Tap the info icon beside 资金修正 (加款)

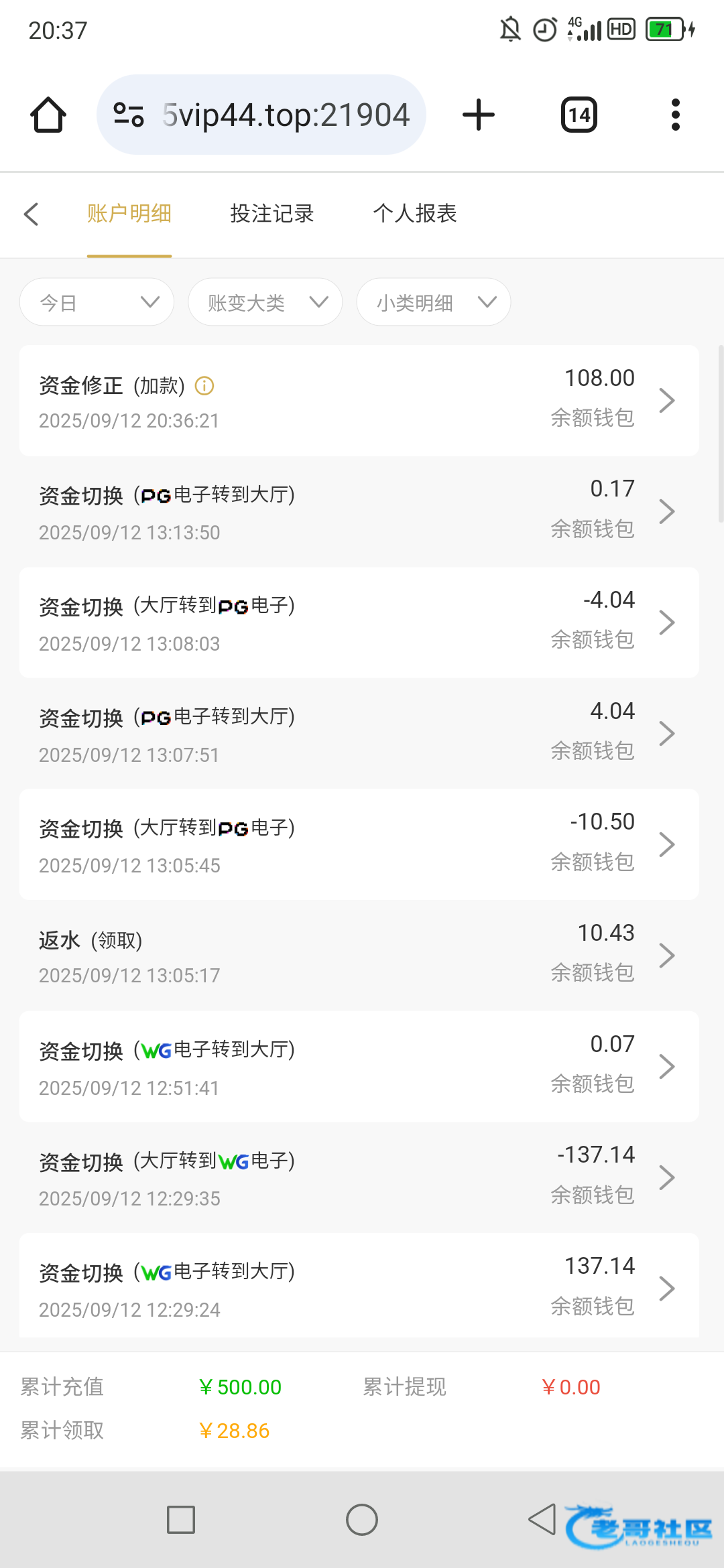pos(204,386)
